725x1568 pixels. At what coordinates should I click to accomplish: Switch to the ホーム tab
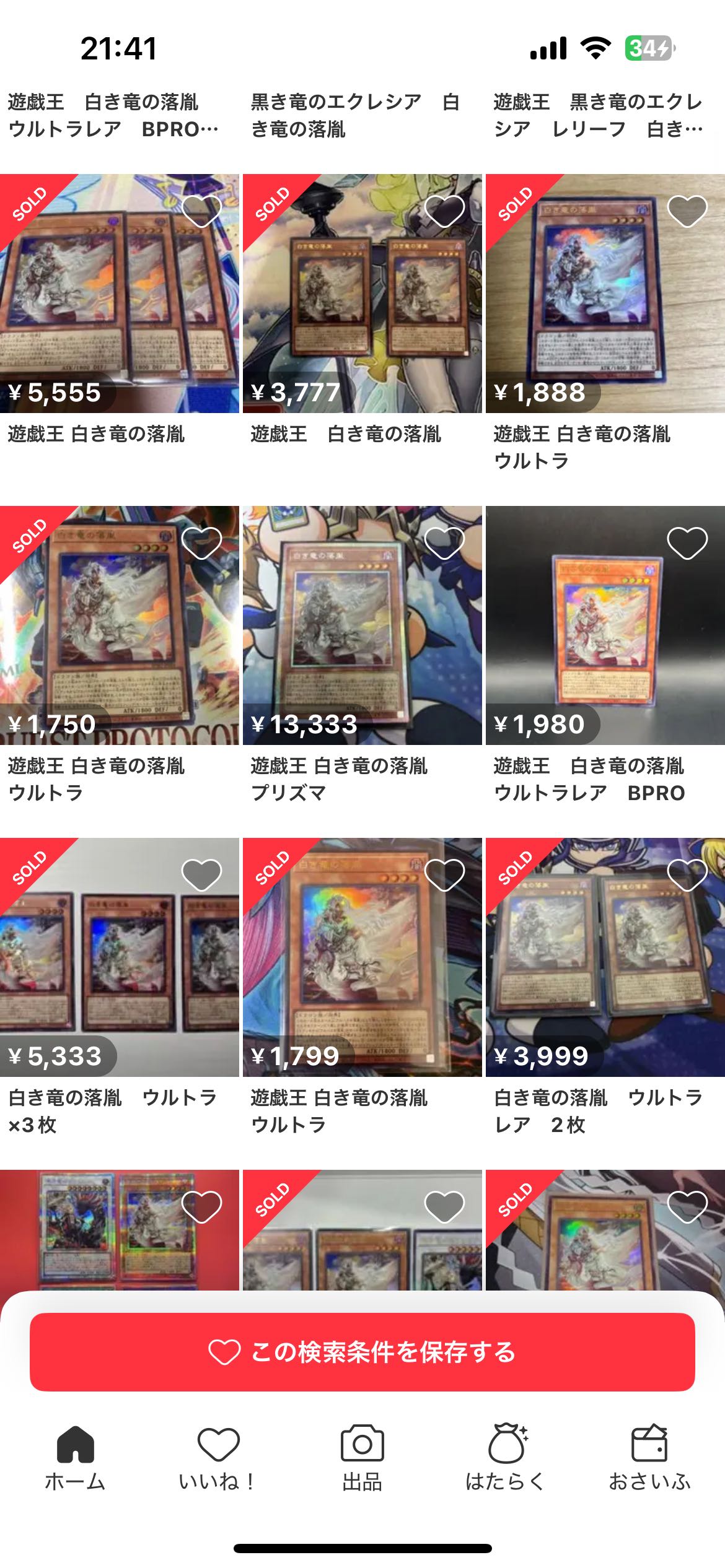(75, 1457)
